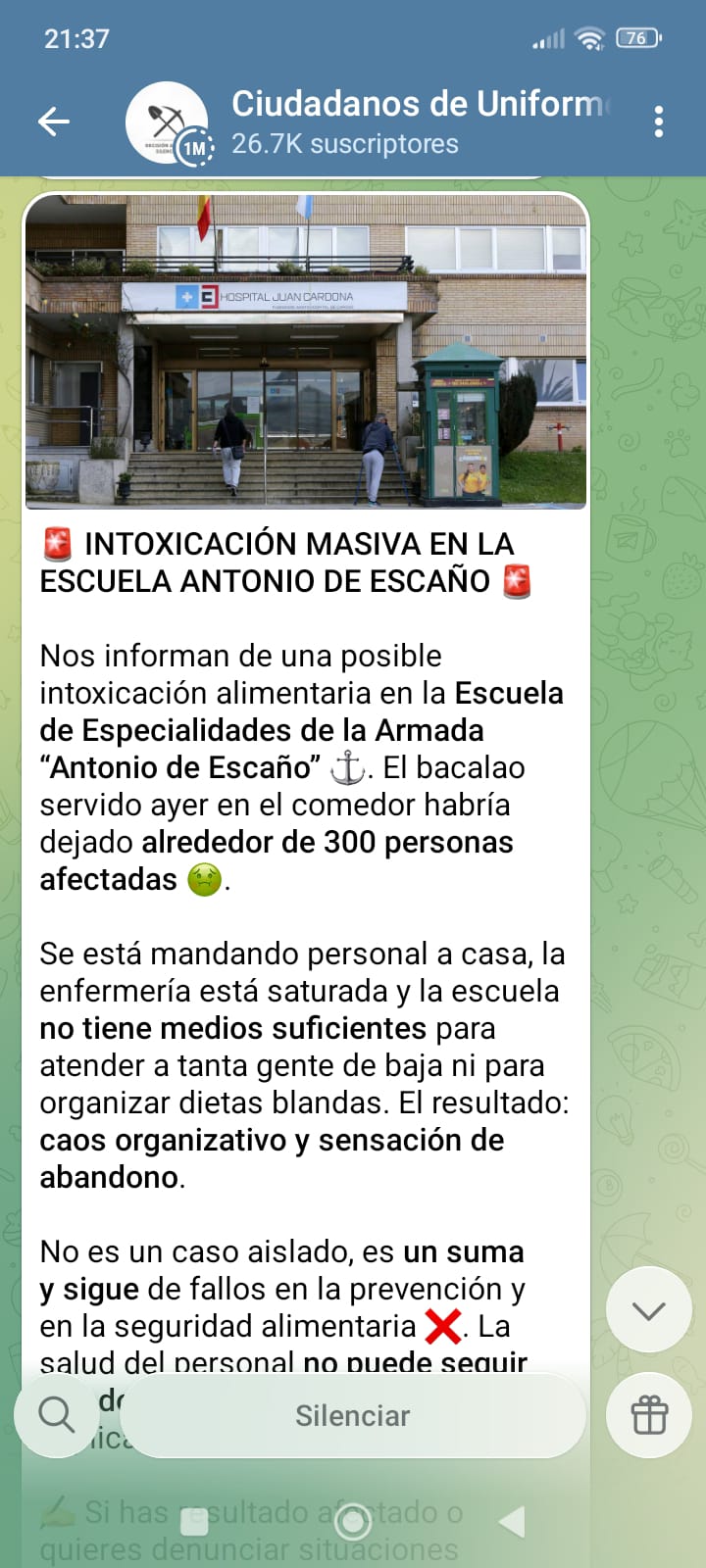The image size is (706, 1568).
Task: Open the Hospital Juan Cardona photo
Action: coord(305,351)
